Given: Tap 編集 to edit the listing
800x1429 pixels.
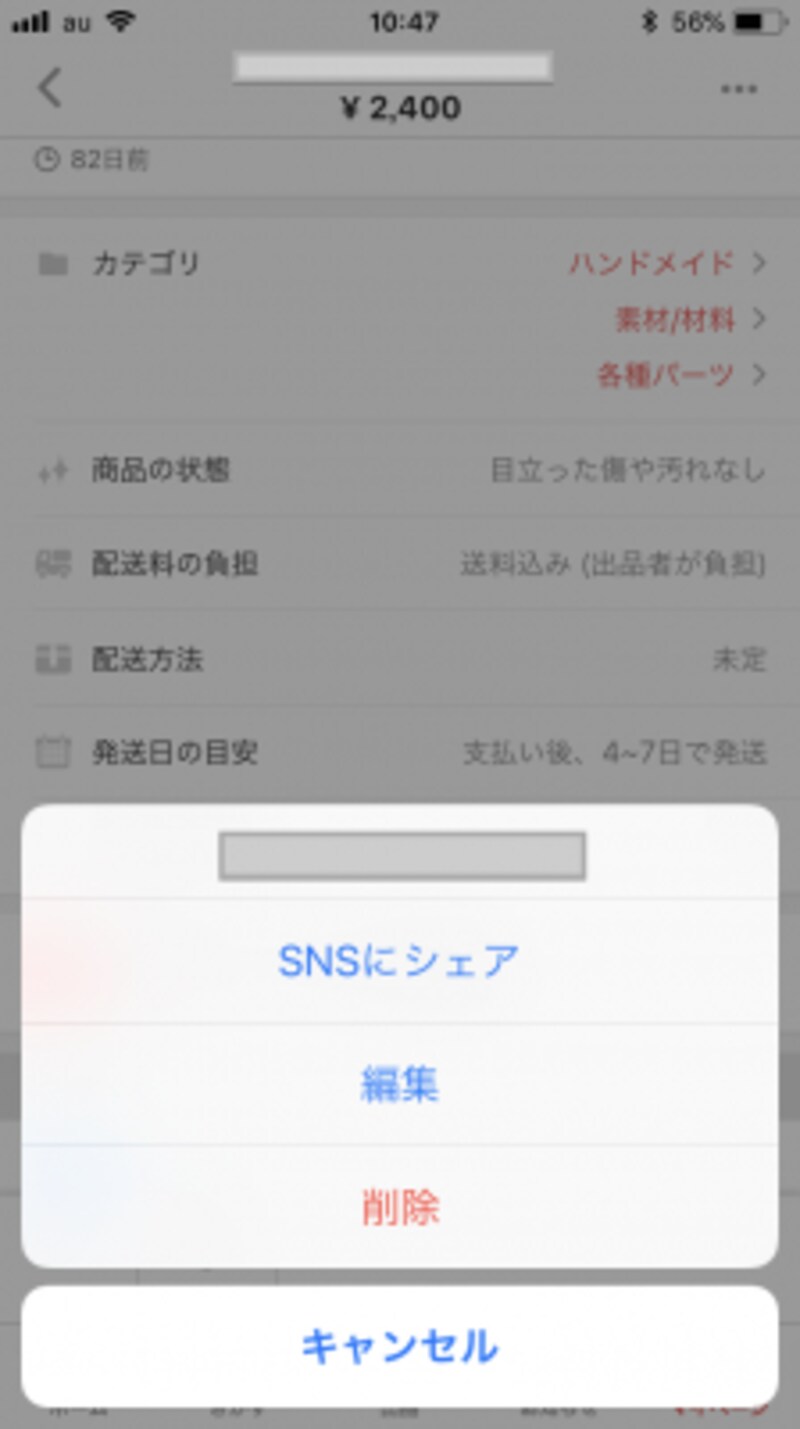Looking at the screenshot, I should tap(400, 1083).
